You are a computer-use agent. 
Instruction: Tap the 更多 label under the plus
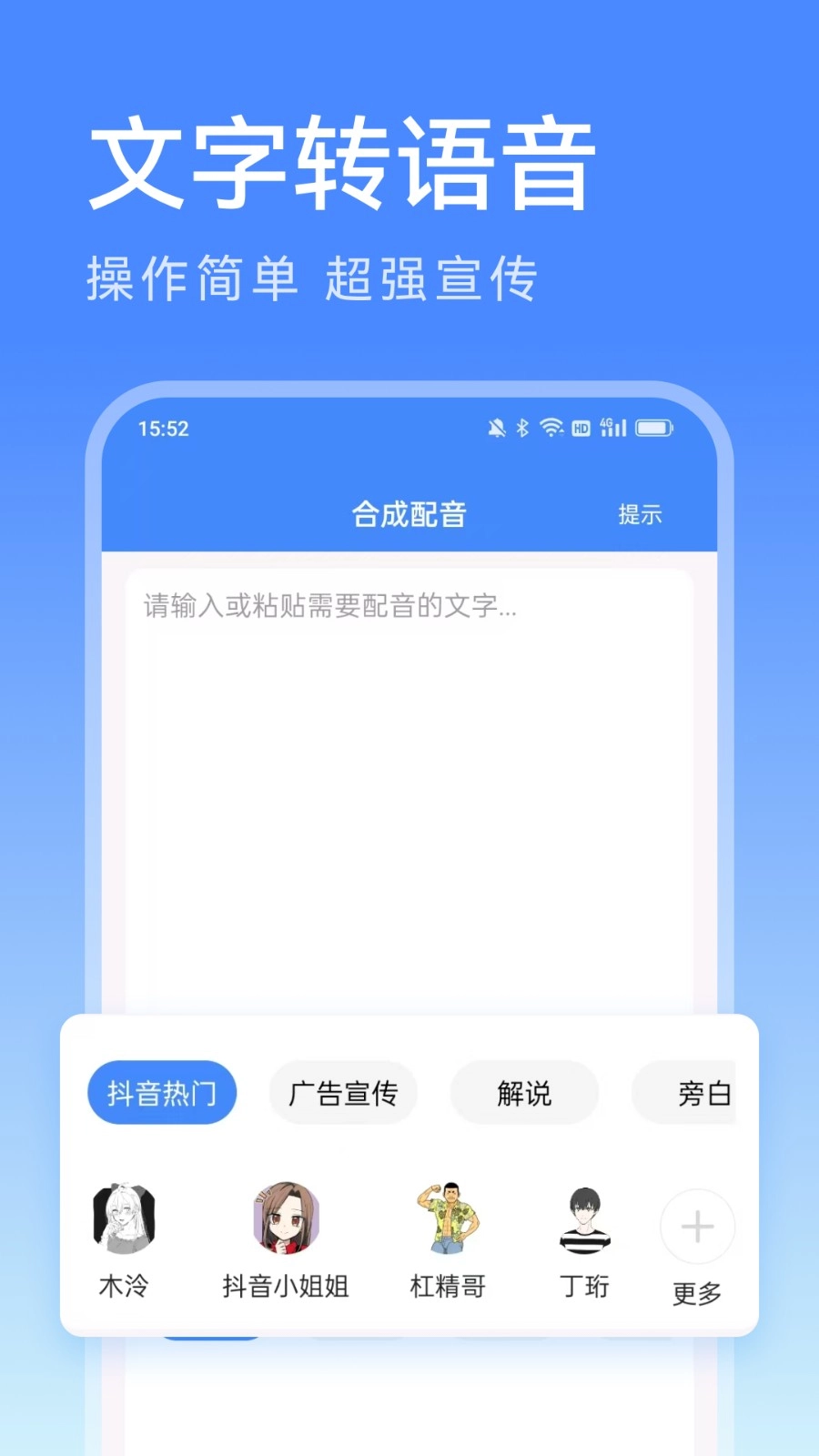point(696,1291)
